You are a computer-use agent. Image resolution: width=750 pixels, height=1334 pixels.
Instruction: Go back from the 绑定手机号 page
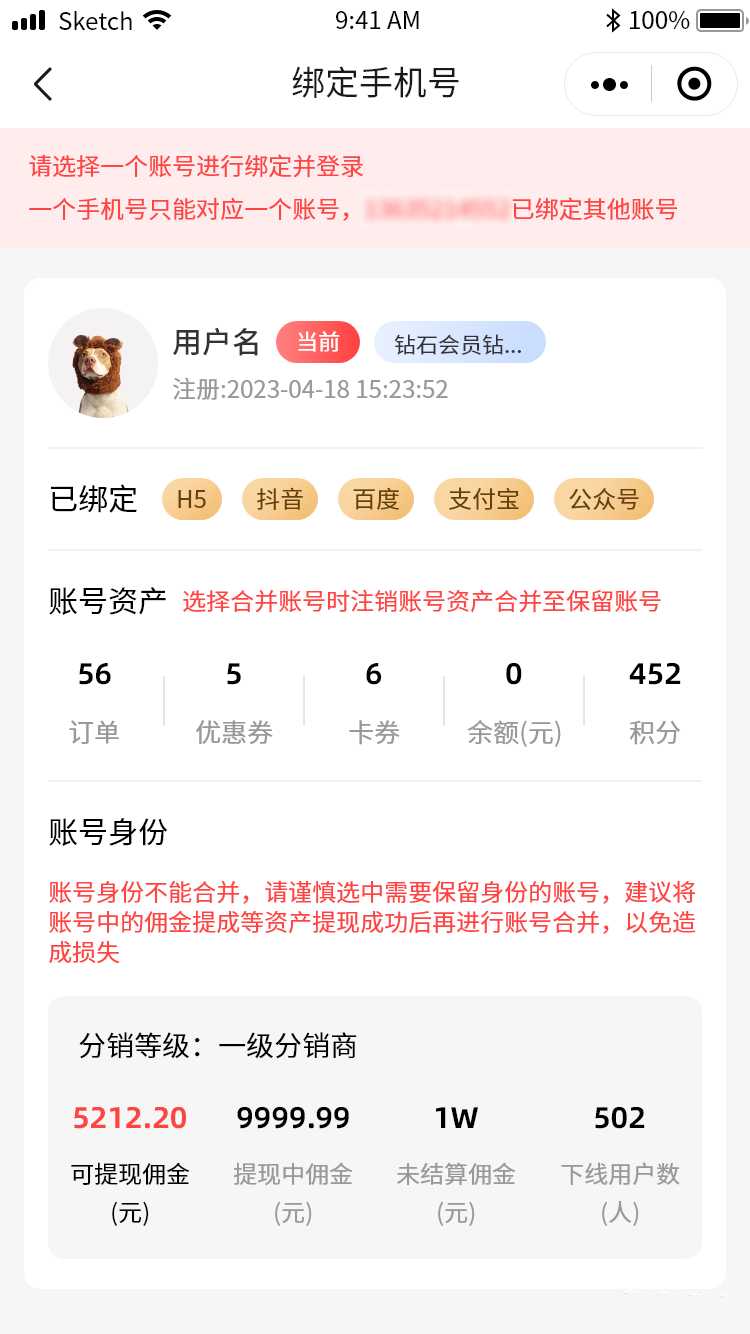point(43,84)
